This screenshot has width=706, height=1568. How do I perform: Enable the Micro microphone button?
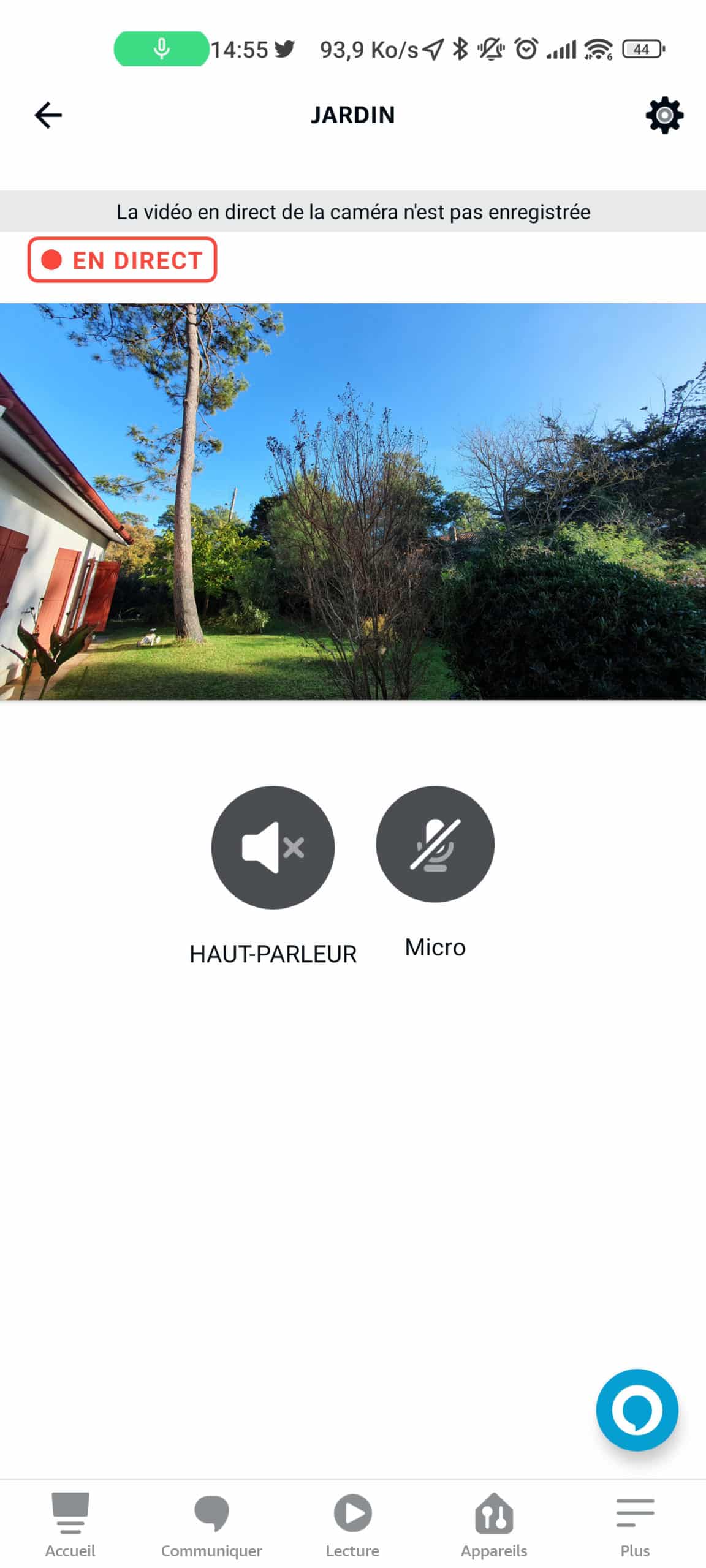click(x=435, y=844)
